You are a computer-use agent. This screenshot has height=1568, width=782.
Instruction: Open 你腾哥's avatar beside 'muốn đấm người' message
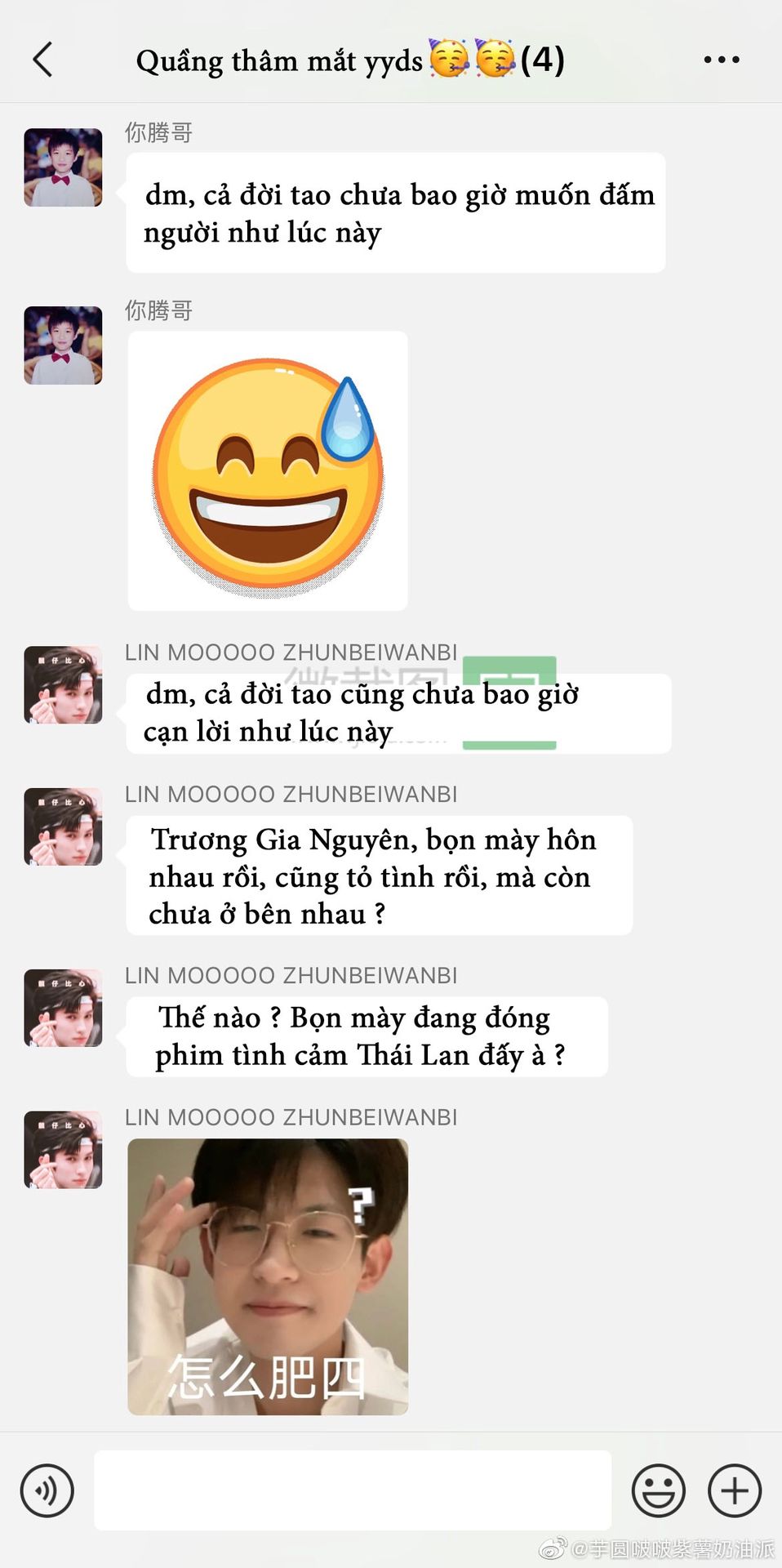[63, 167]
